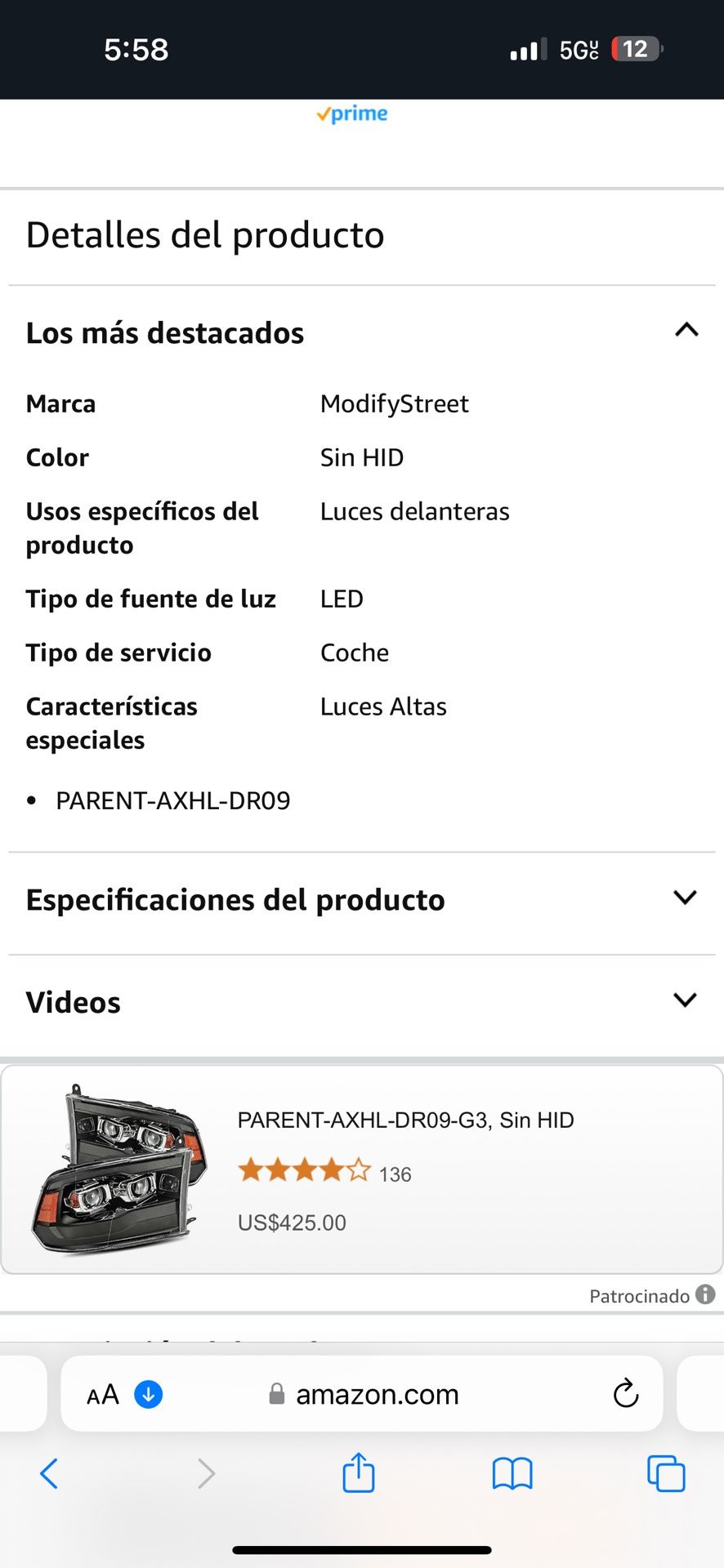This screenshot has width=724, height=1568.
Task: Share this page
Action: 358,1473
